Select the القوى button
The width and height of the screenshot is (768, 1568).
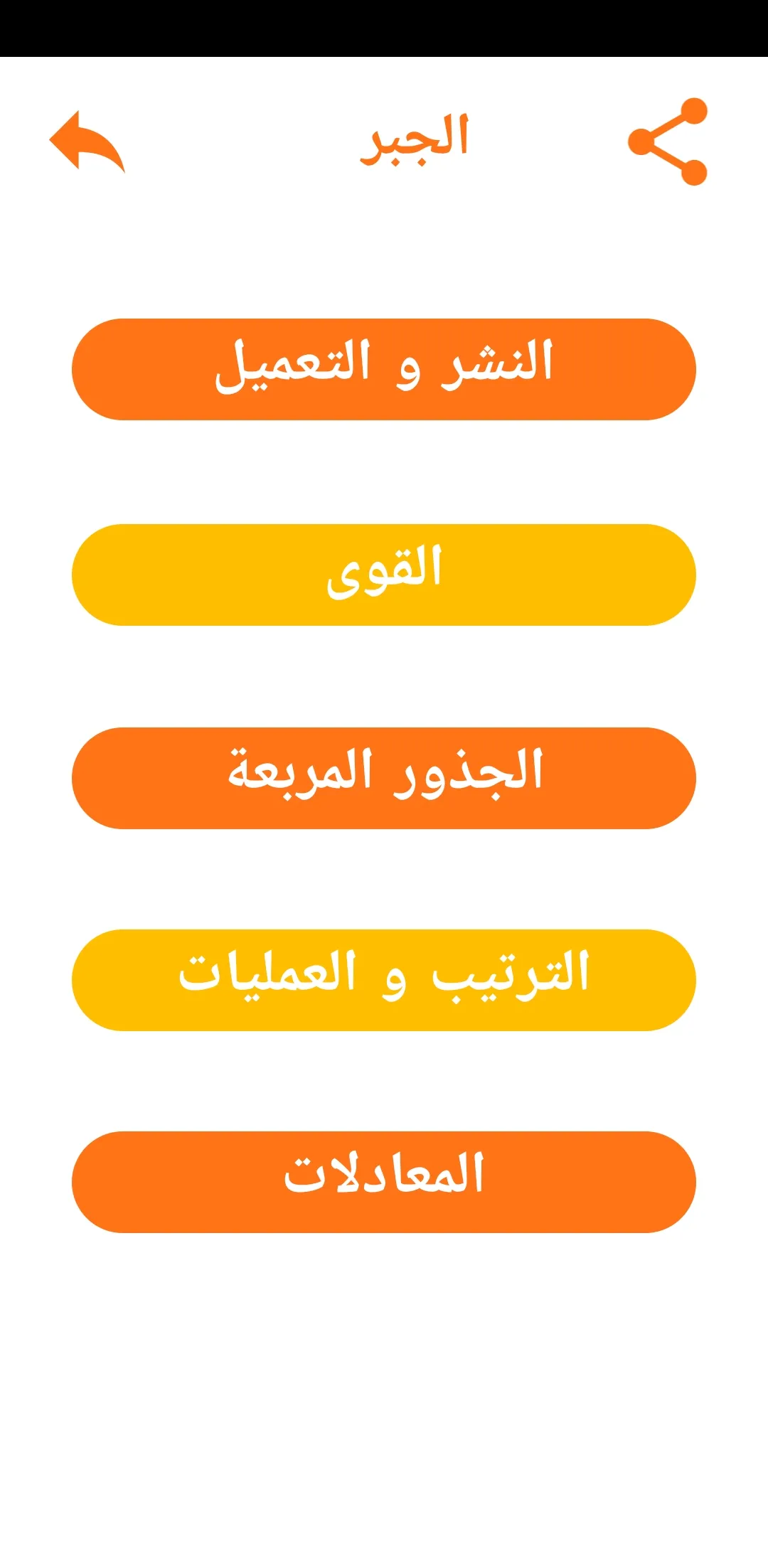pyautogui.click(x=383, y=575)
